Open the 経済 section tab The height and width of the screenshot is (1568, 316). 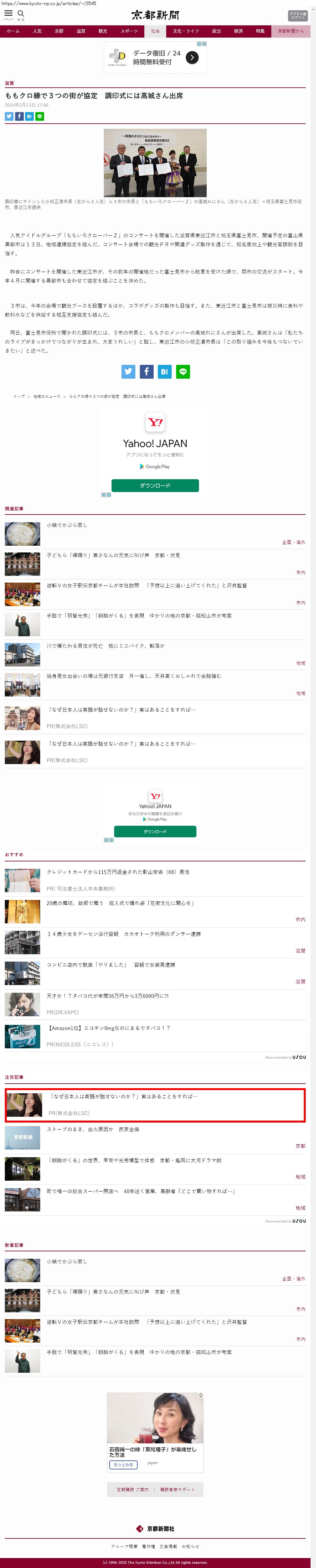pyautogui.click(x=238, y=31)
